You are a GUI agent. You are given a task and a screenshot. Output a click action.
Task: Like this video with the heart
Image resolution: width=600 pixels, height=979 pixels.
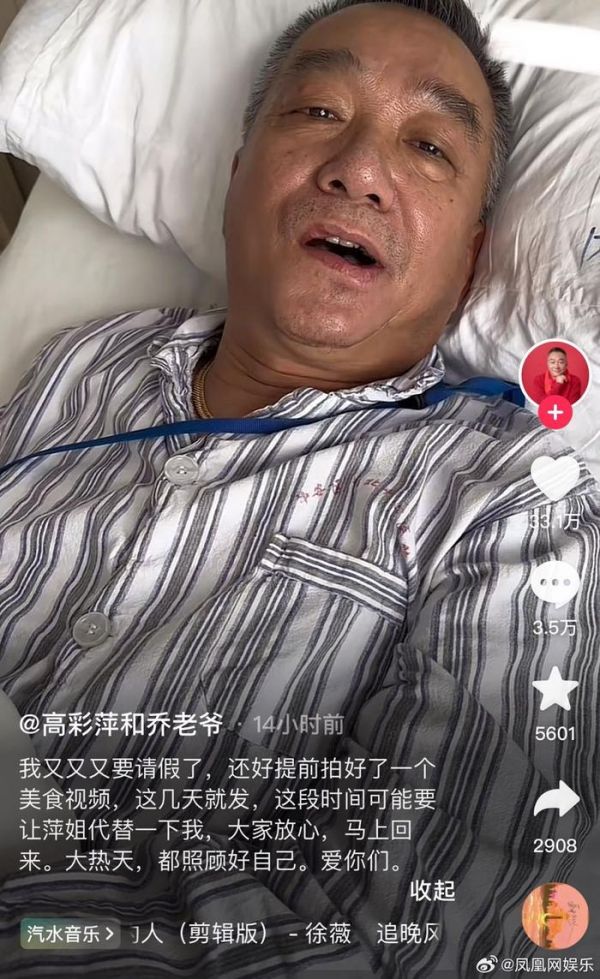(x=555, y=478)
